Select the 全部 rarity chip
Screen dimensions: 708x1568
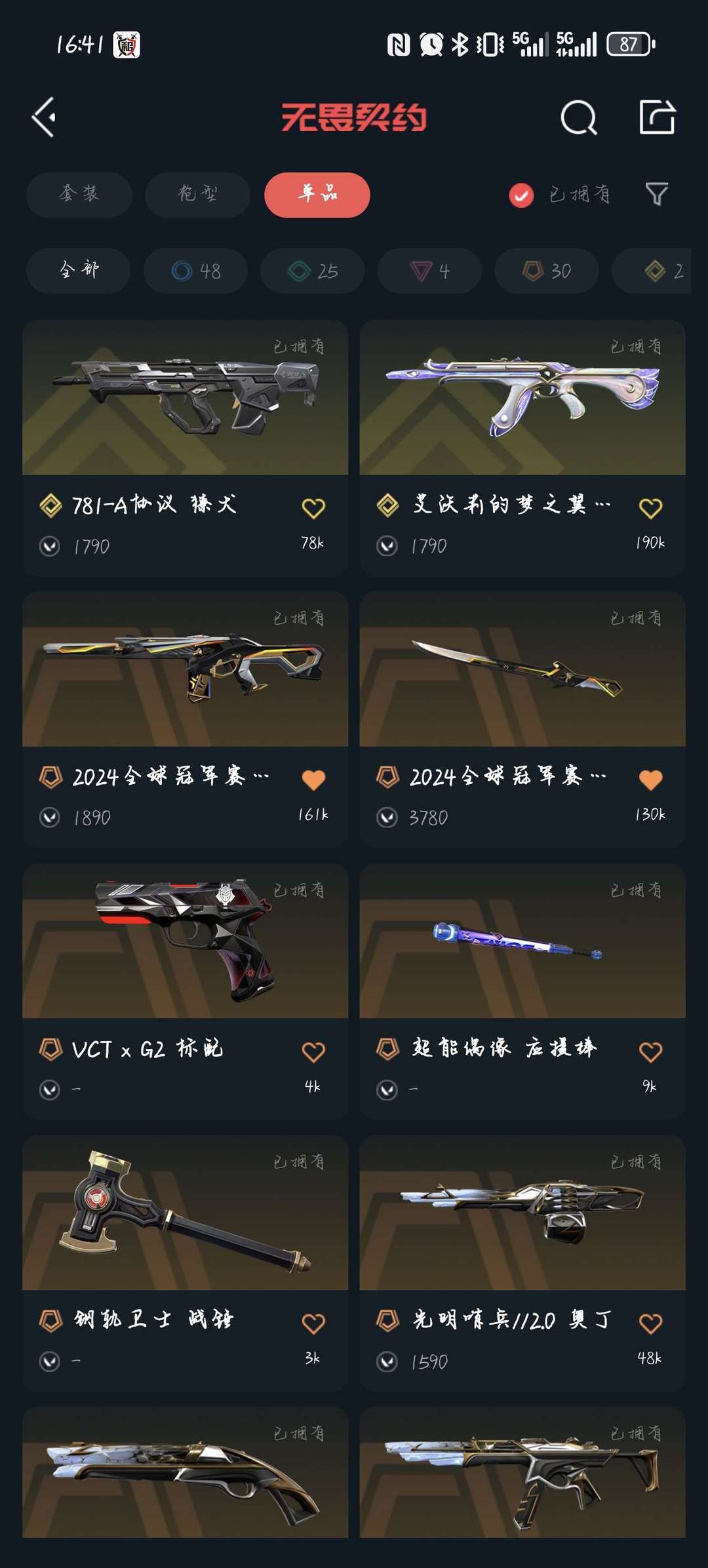pos(79,270)
